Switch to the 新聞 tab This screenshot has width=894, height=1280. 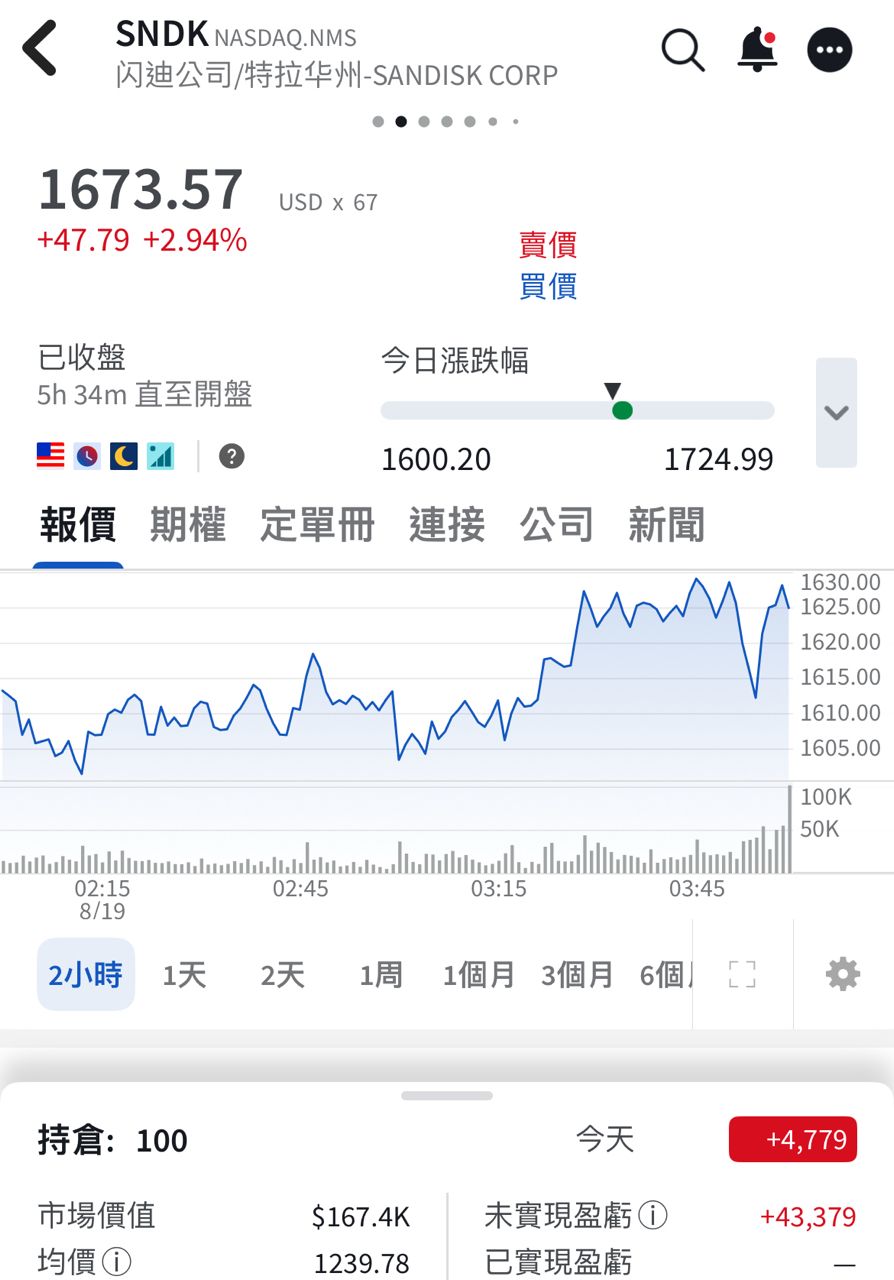(x=667, y=524)
